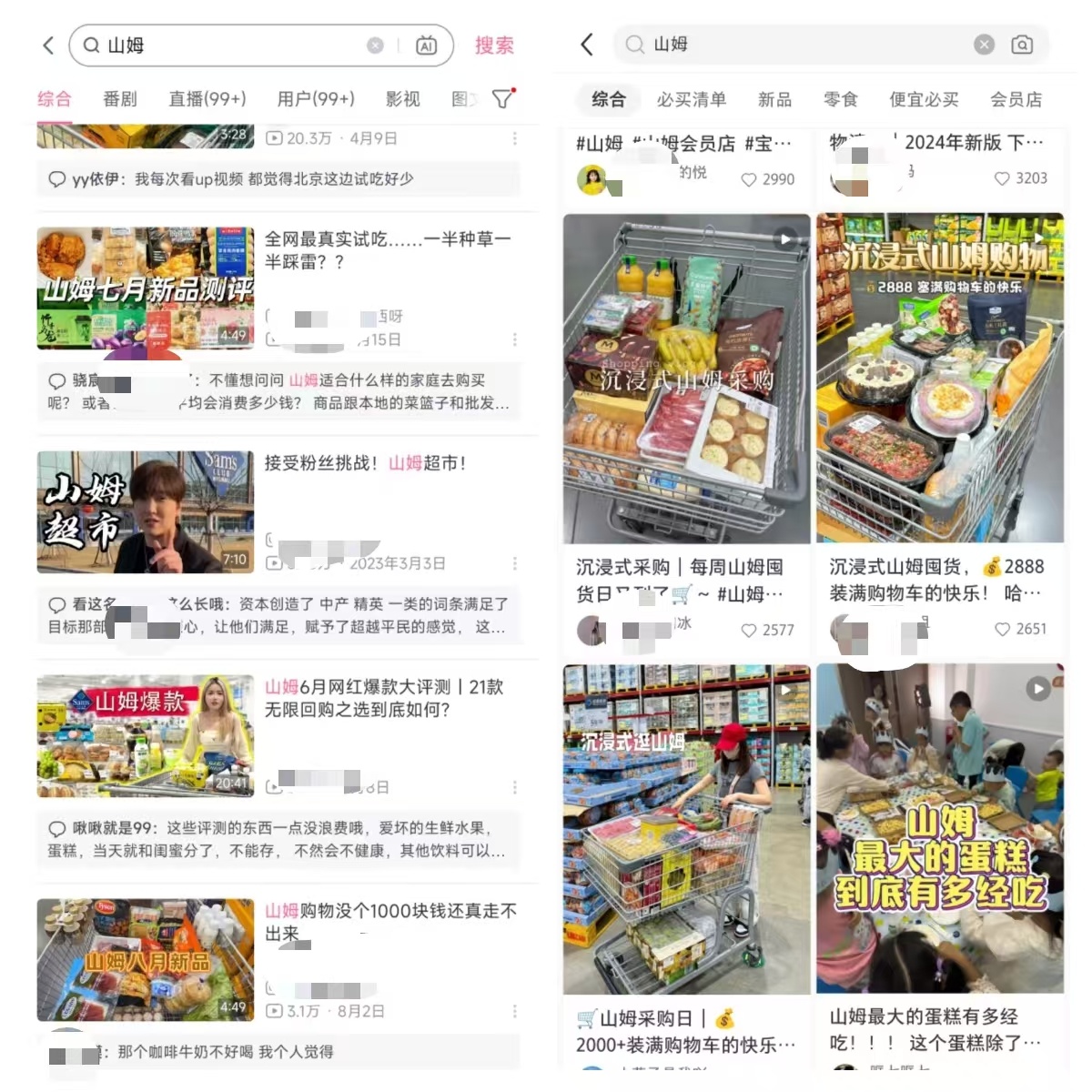Open the overflow menu for 山姆购物没个1000块钱 video

tap(515, 1011)
